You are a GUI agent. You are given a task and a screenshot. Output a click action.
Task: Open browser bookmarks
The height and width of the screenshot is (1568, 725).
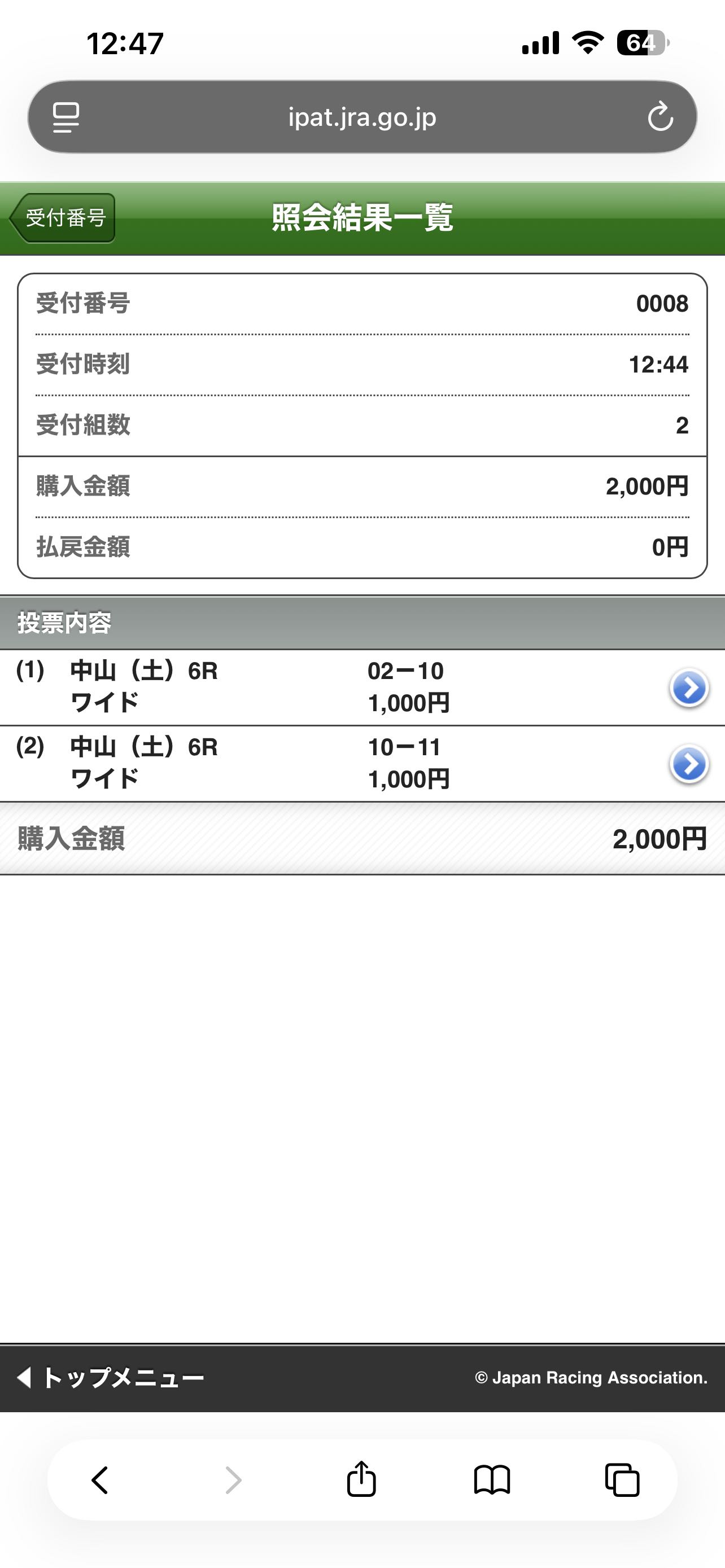click(492, 1480)
